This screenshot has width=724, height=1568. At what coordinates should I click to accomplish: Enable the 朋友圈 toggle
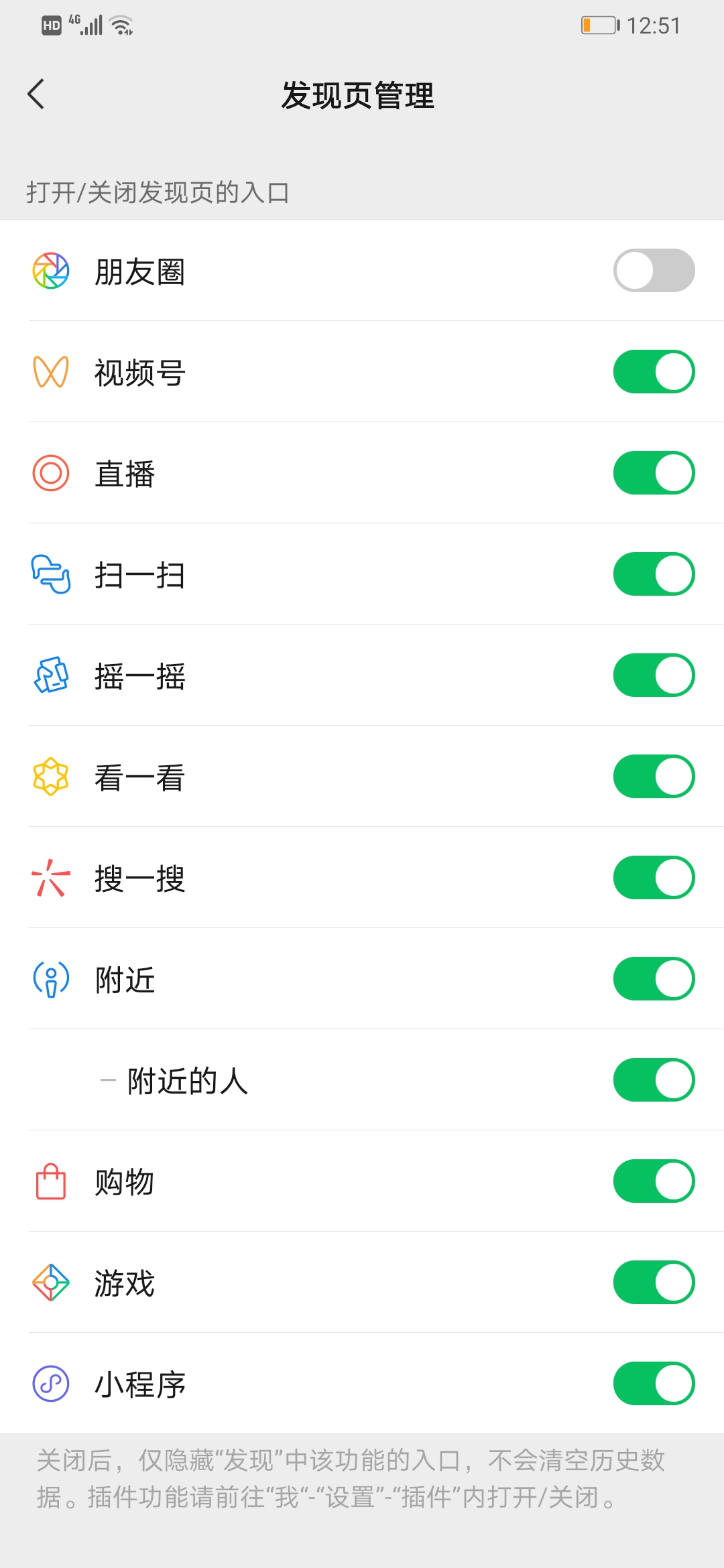click(x=654, y=270)
